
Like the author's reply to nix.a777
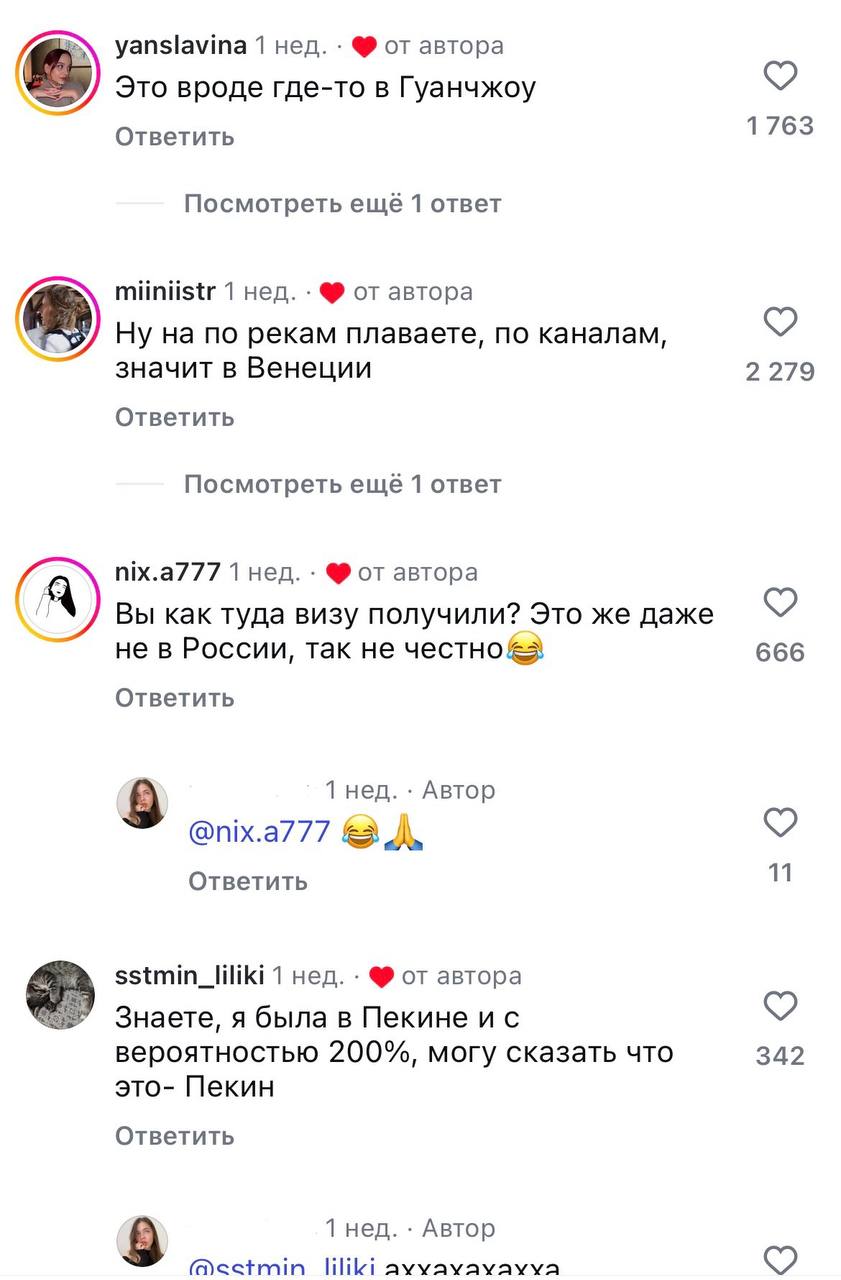click(x=780, y=824)
